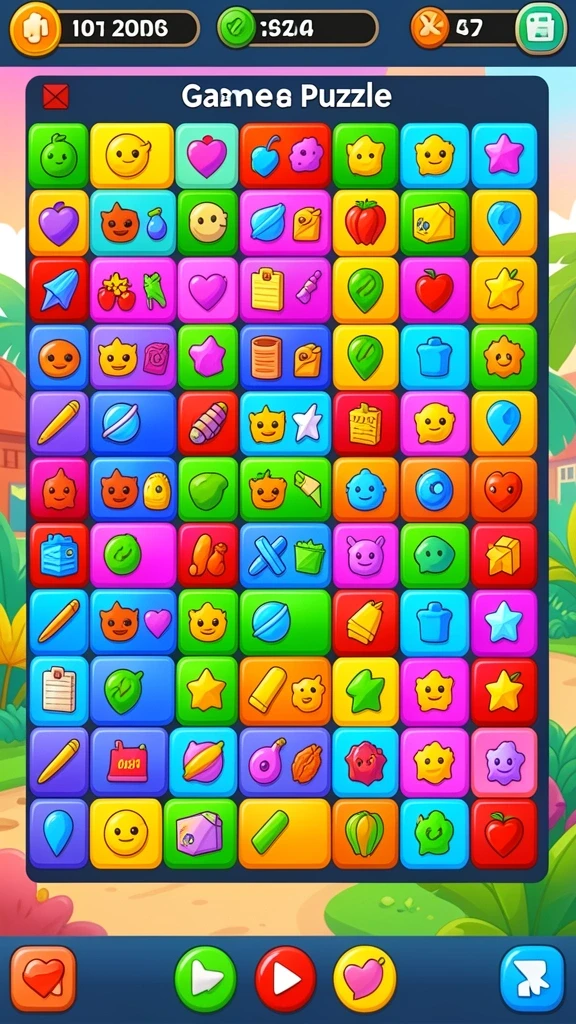Viewport: 576px width, 1024px height.
Task: Choose the orange tile with the blue ring
Action: (434, 489)
